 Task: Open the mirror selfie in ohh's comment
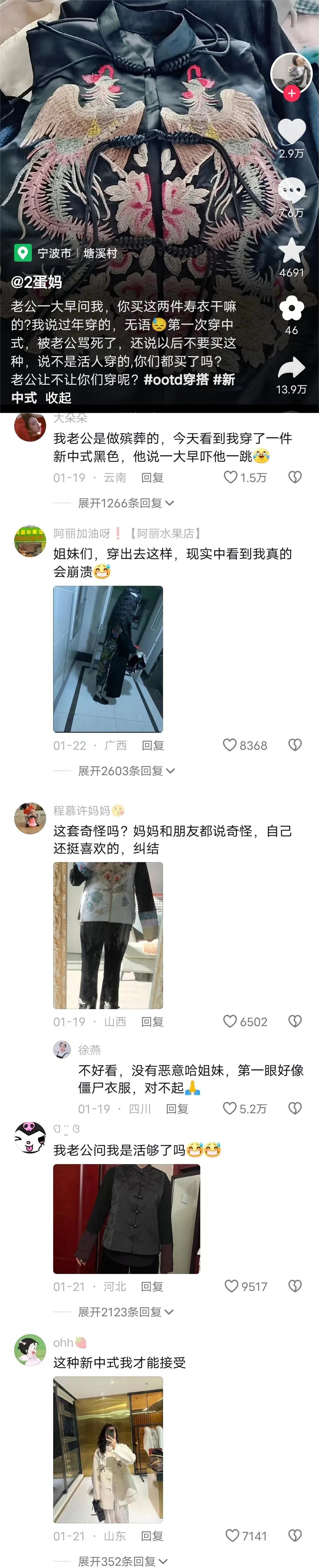108,1450
